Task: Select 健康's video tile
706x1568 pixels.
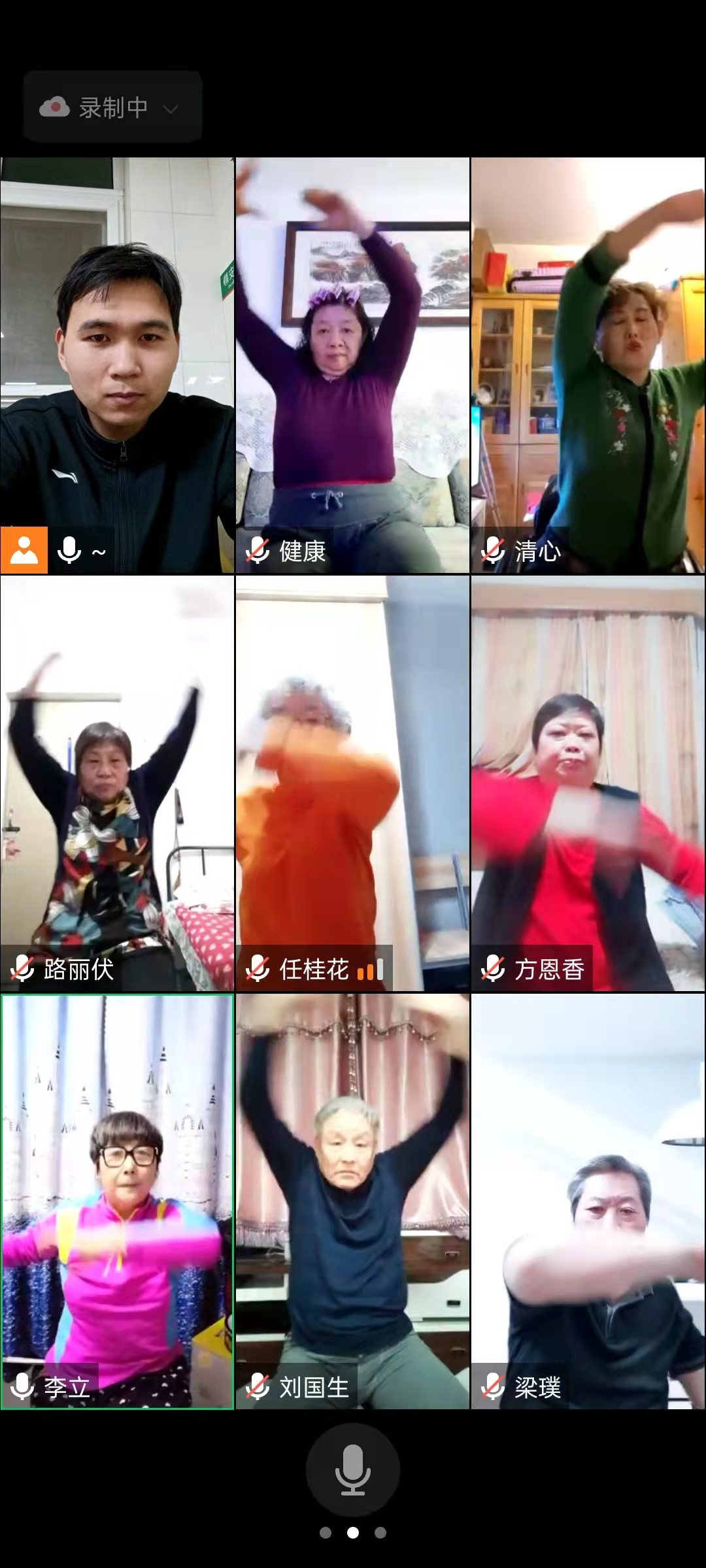Action: (x=352, y=365)
